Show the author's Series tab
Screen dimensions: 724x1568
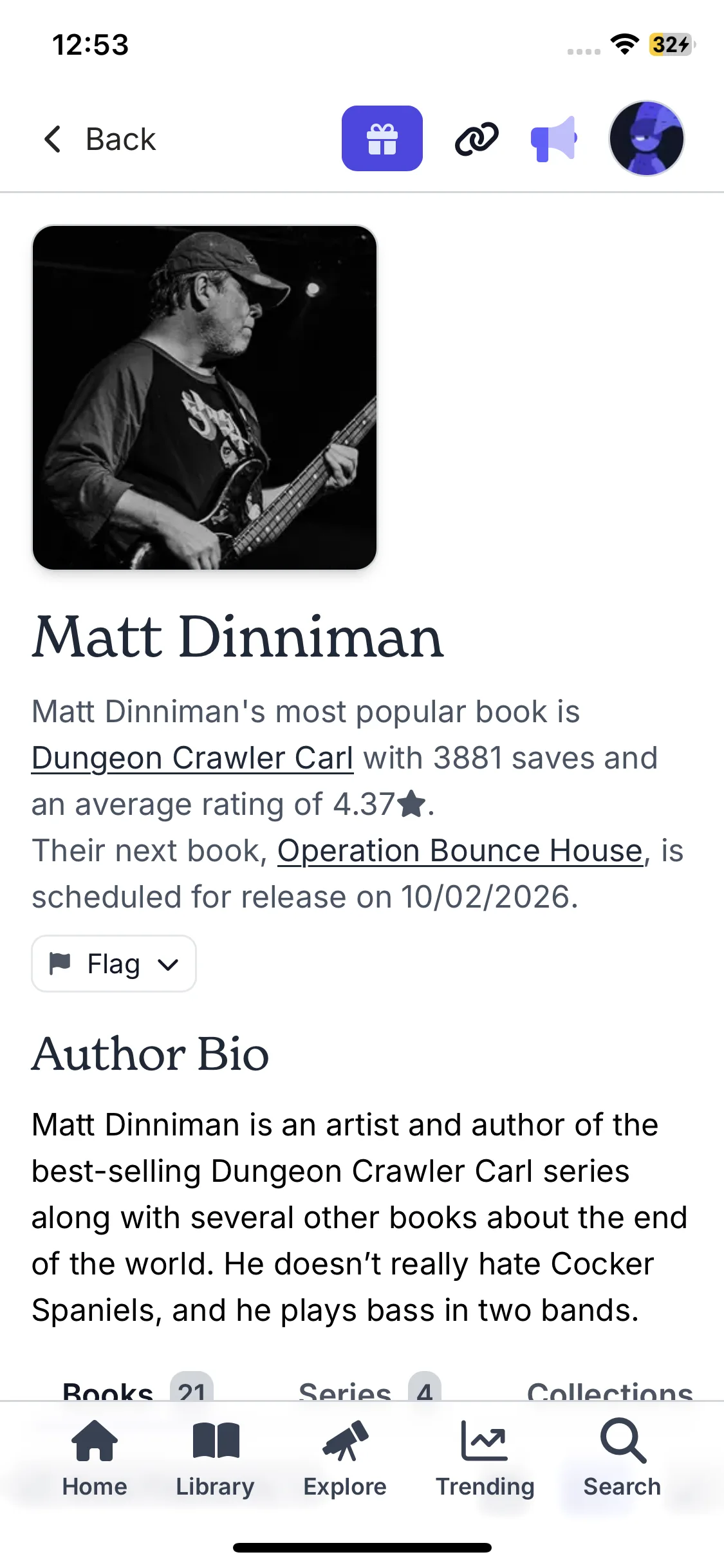point(368,1390)
